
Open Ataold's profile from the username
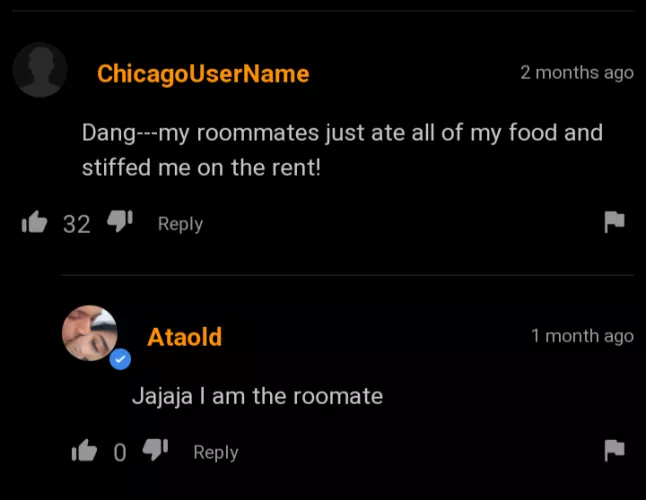[184, 337]
